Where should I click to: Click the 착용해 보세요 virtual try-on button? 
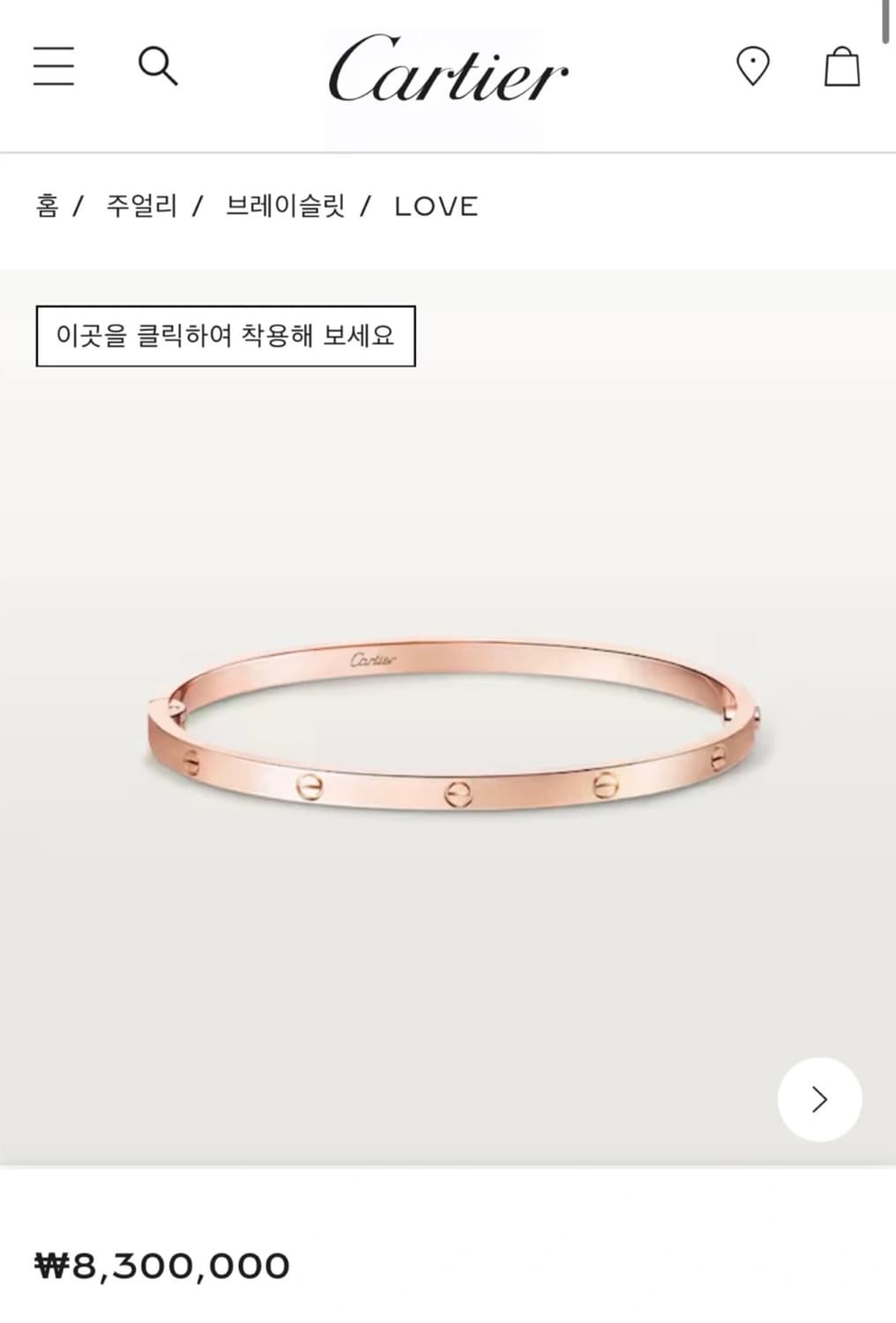tap(227, 336)
